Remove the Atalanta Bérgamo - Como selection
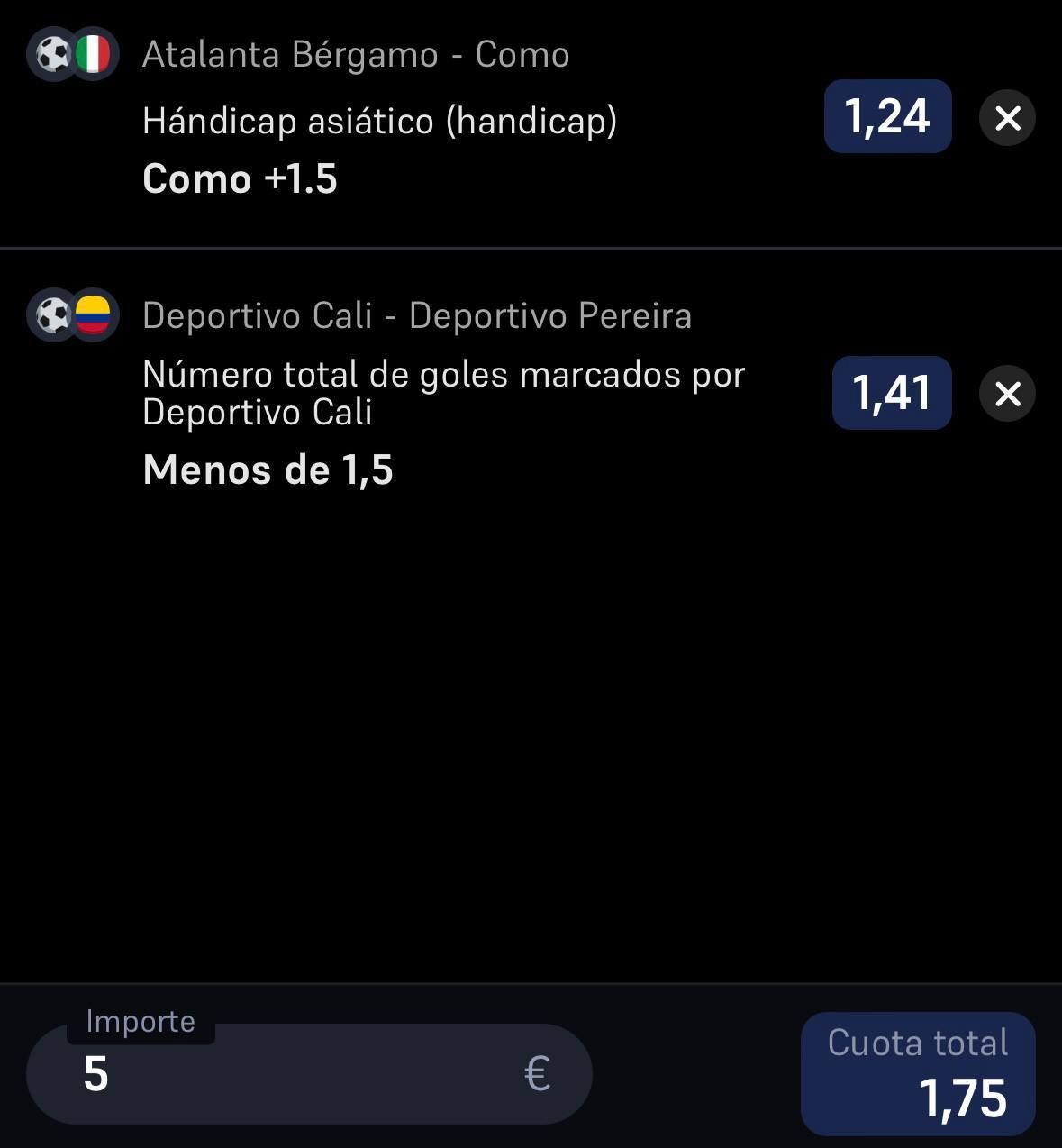 [1007, 117]
